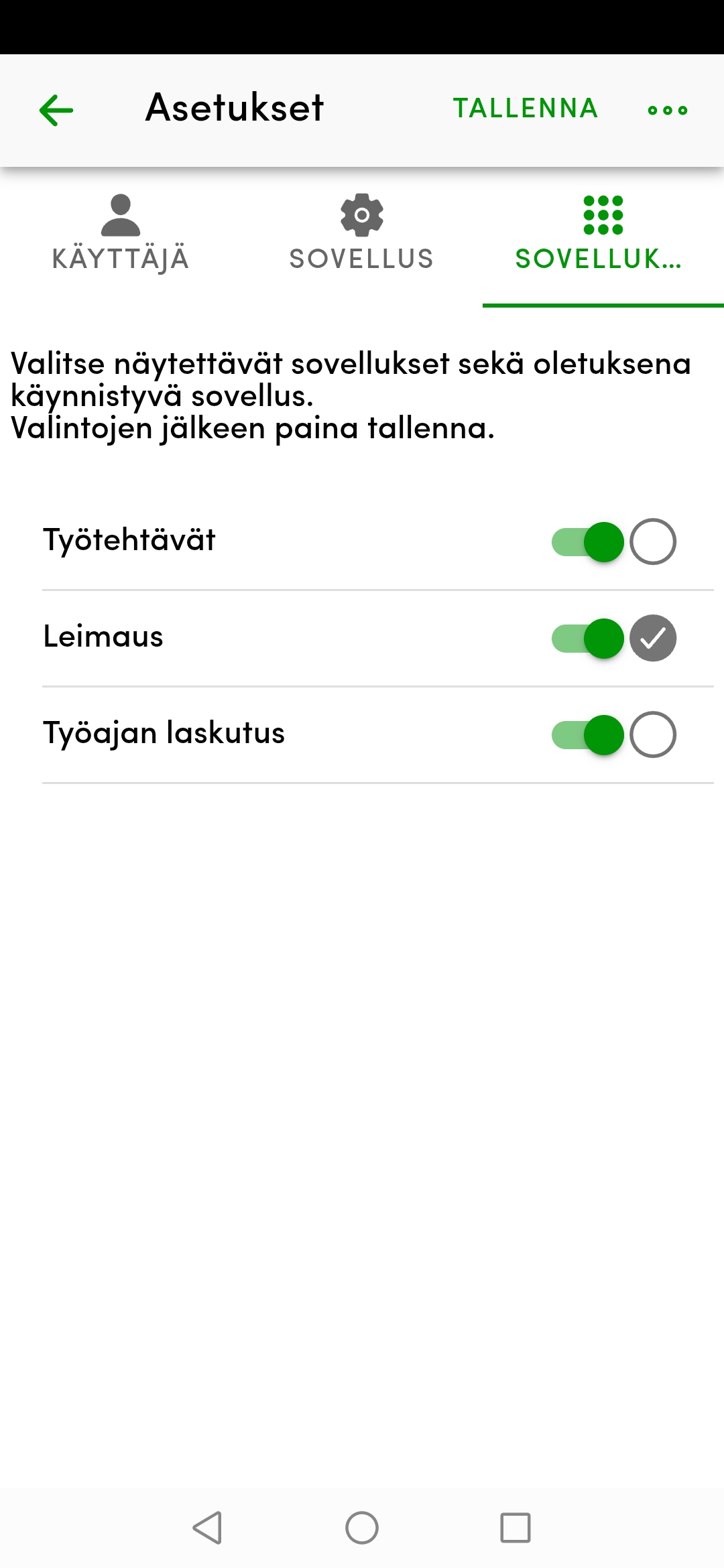Set Työtehtävät as default startup app
Screen dimensions: 724x1568
tap(652, 541)
